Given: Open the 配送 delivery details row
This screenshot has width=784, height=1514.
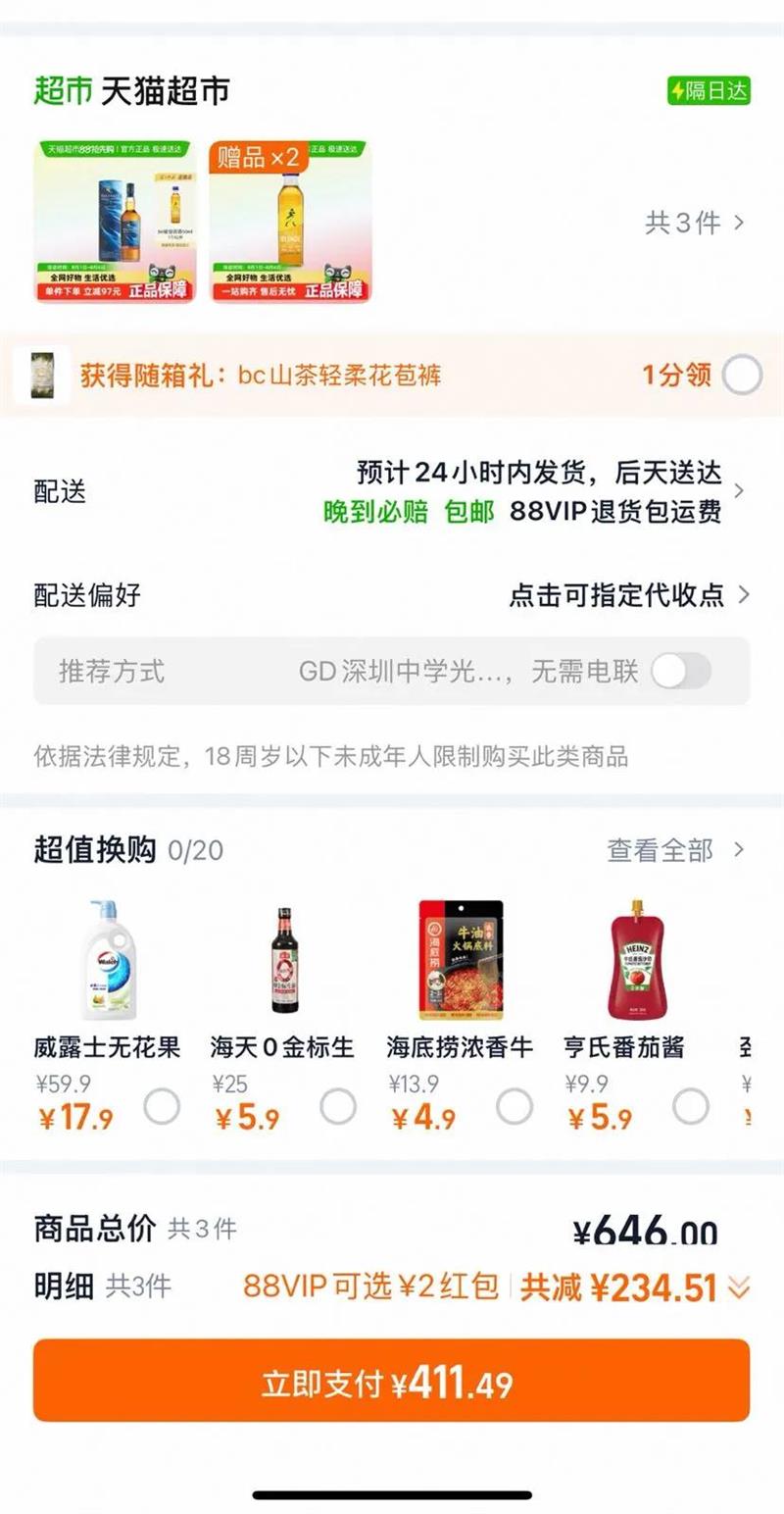Looking at the screenshot, I should [392, 492].
